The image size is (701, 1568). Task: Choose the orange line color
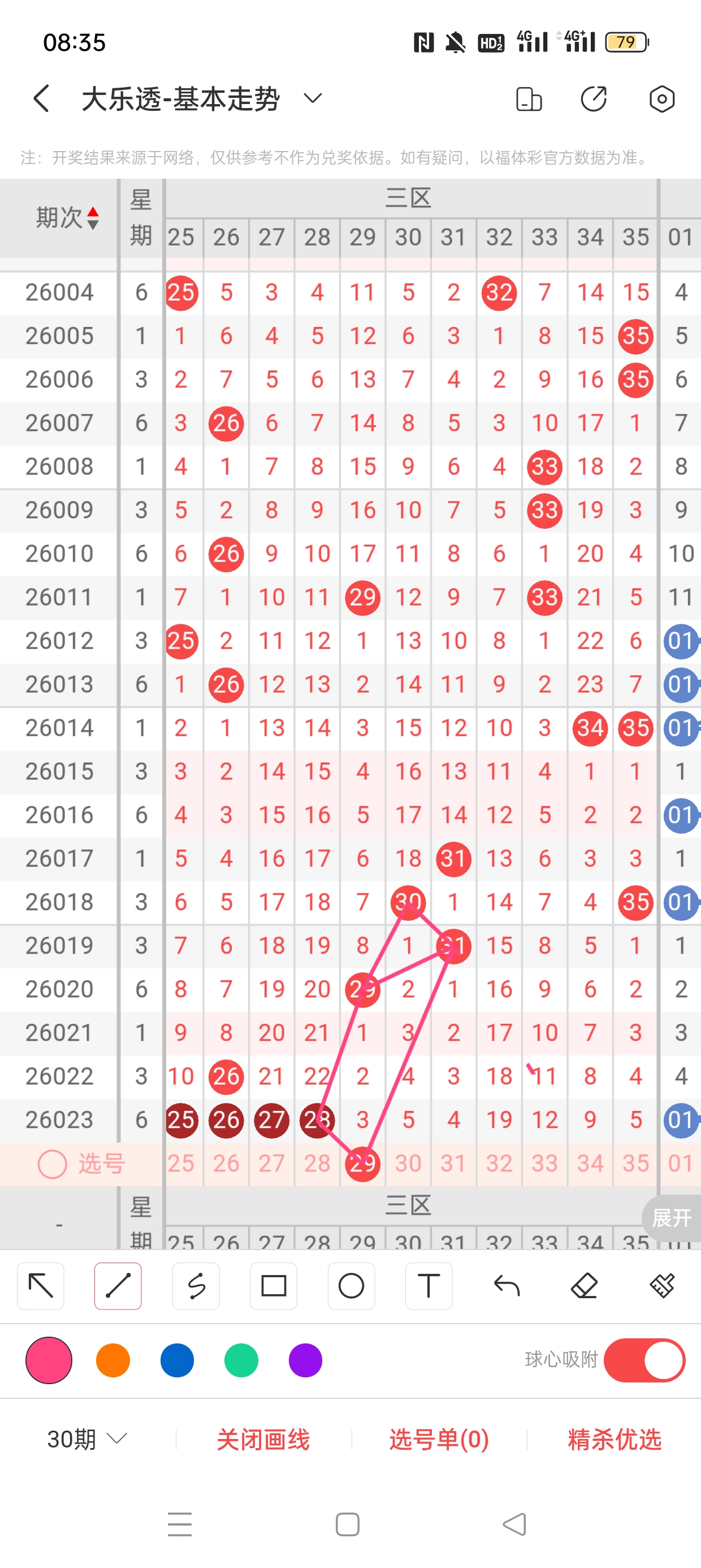pyautogui.click(x=113, y=1360)
